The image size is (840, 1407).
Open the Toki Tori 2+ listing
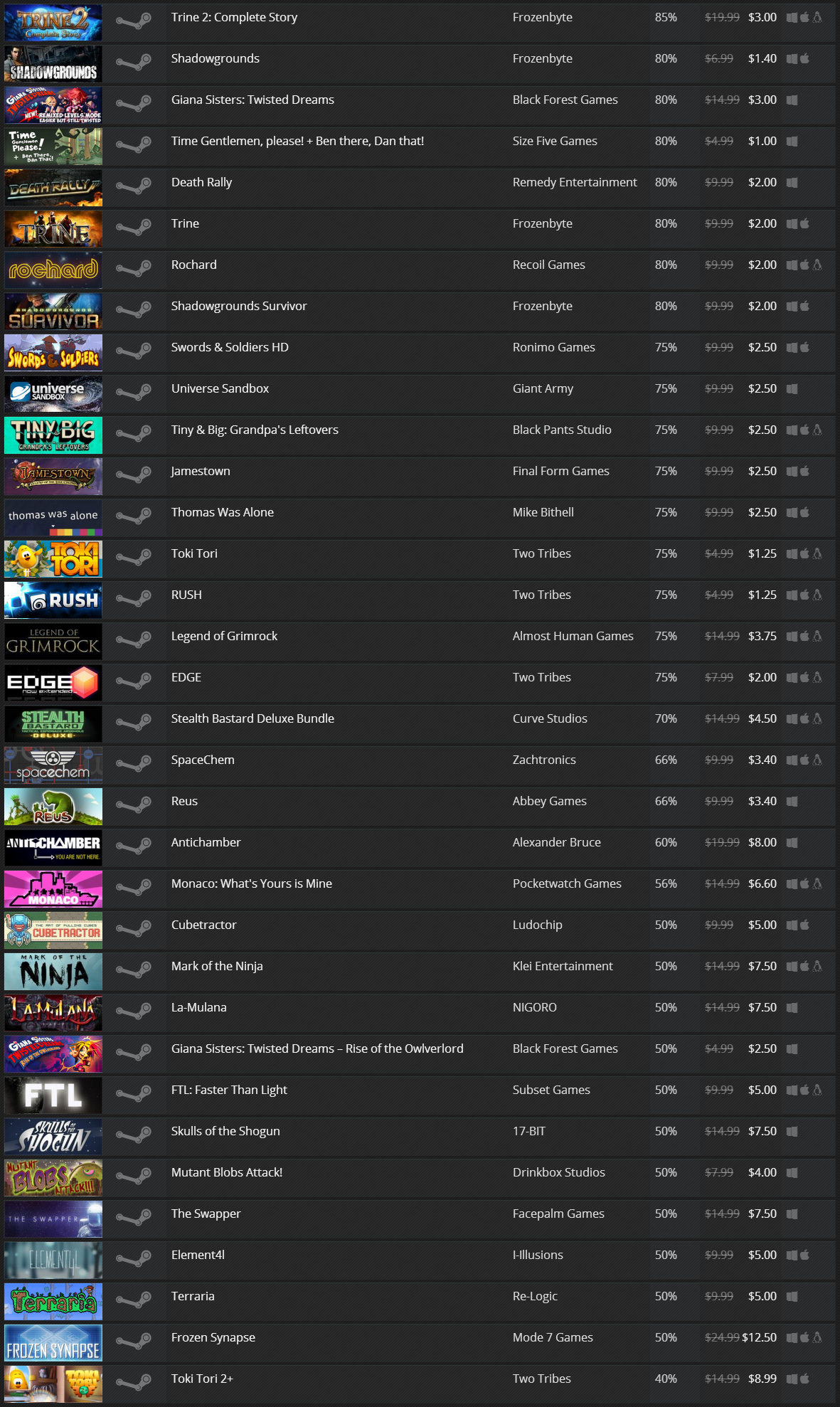tap(202, 1379)
